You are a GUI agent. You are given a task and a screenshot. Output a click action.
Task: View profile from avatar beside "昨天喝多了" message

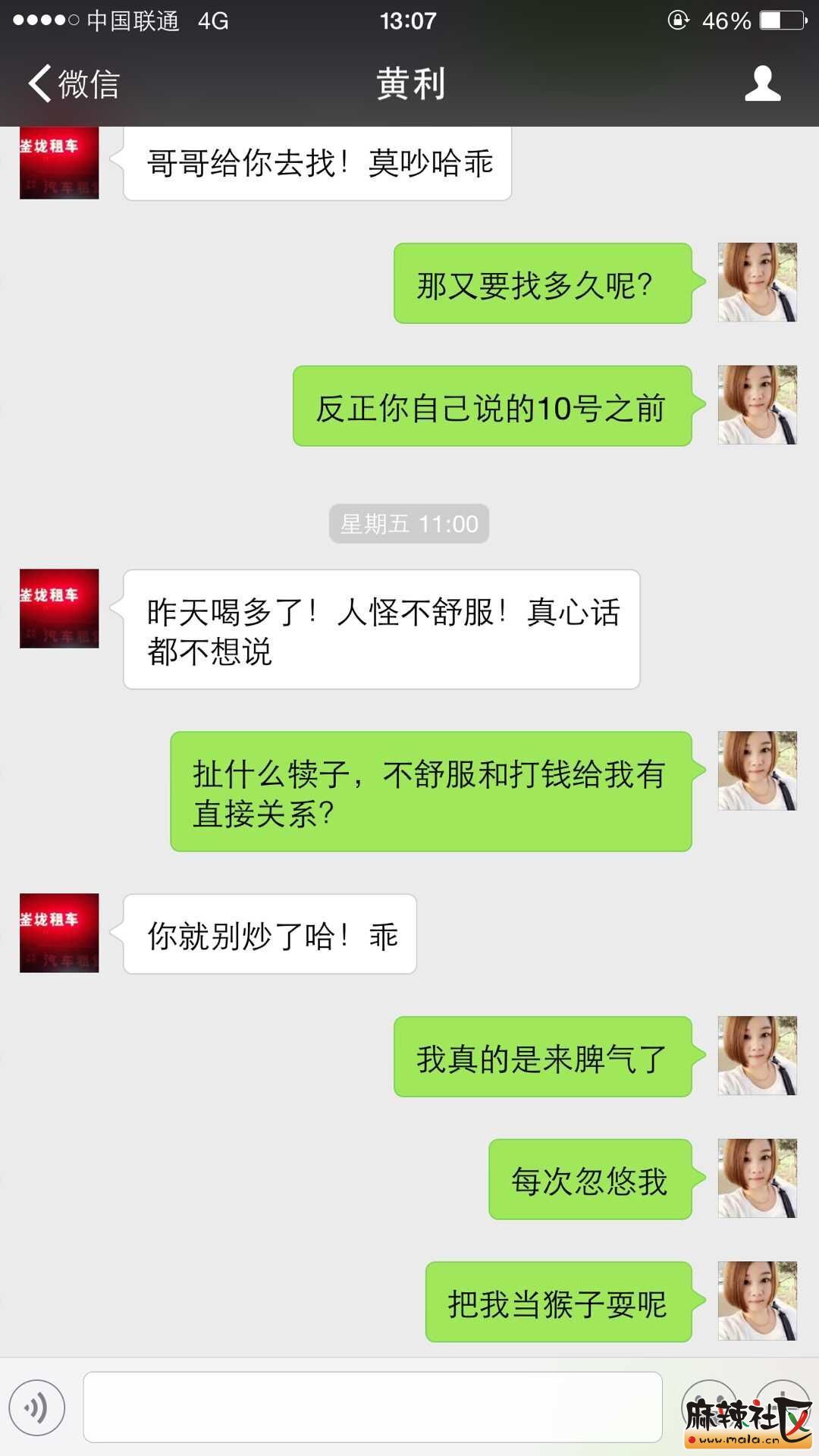coord(59,608)
